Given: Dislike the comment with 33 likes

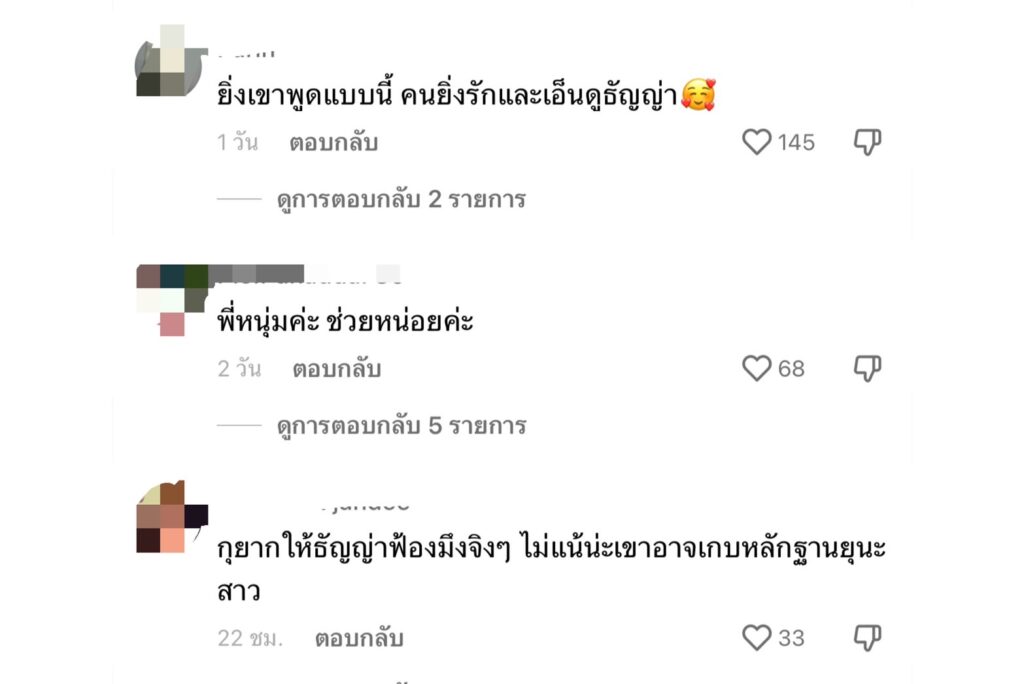Looking at the screenshot, I should (866, 637).
